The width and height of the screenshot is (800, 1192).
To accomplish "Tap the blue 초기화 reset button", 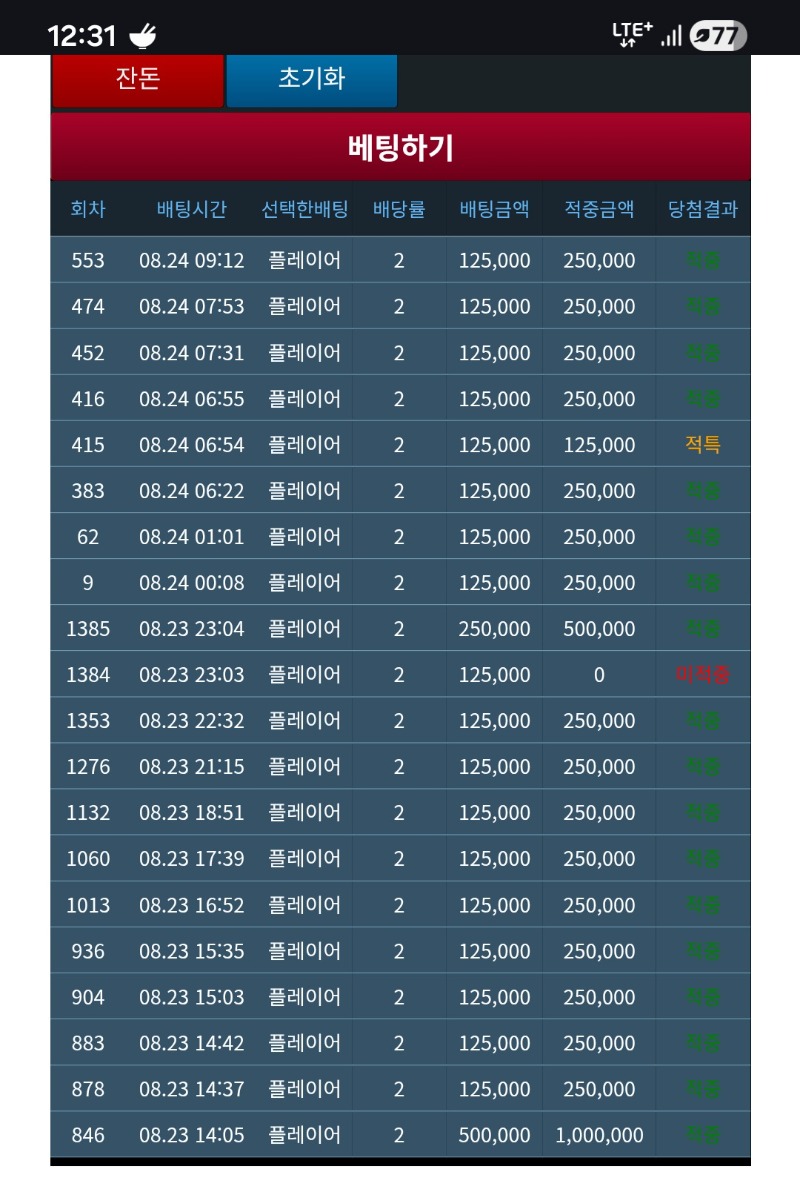I will pos(312,80).
